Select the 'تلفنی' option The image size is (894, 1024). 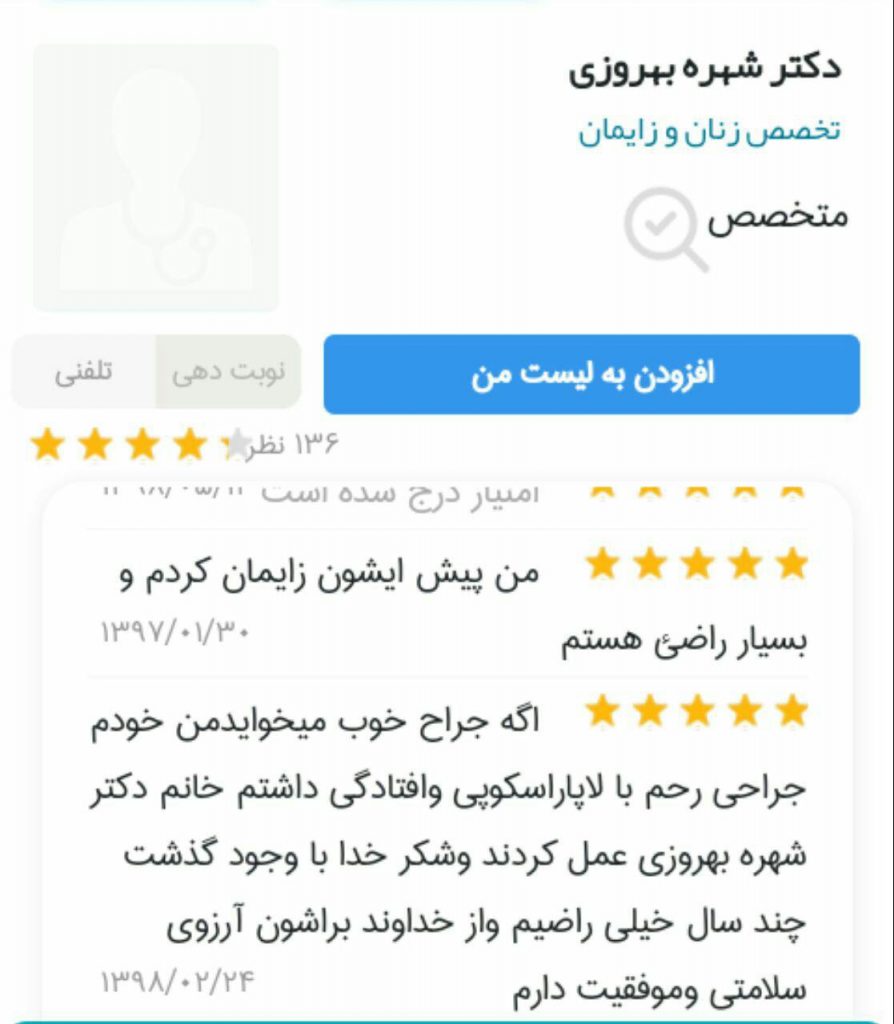click(x=84, y=373)
